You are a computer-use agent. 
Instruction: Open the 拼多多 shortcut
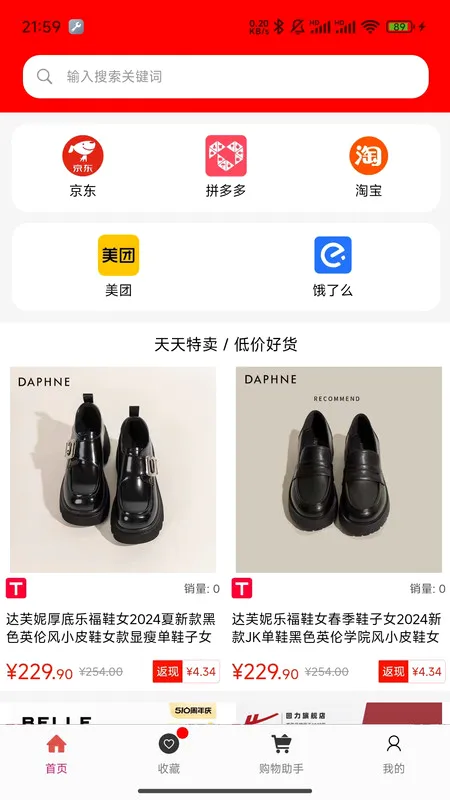click(x=226, y=167)
